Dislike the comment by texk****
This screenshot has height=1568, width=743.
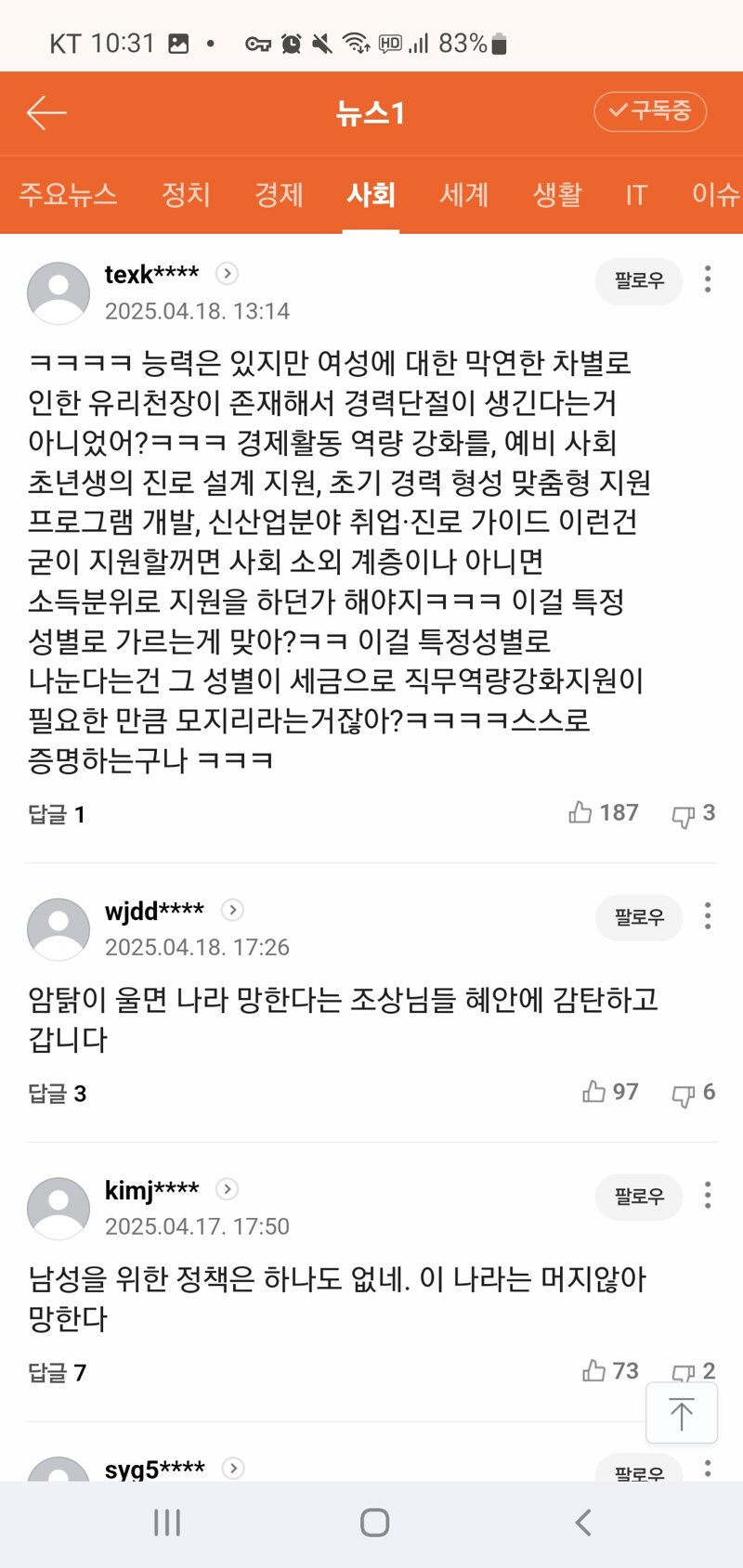pyautogui.click(x=693, y=814)
